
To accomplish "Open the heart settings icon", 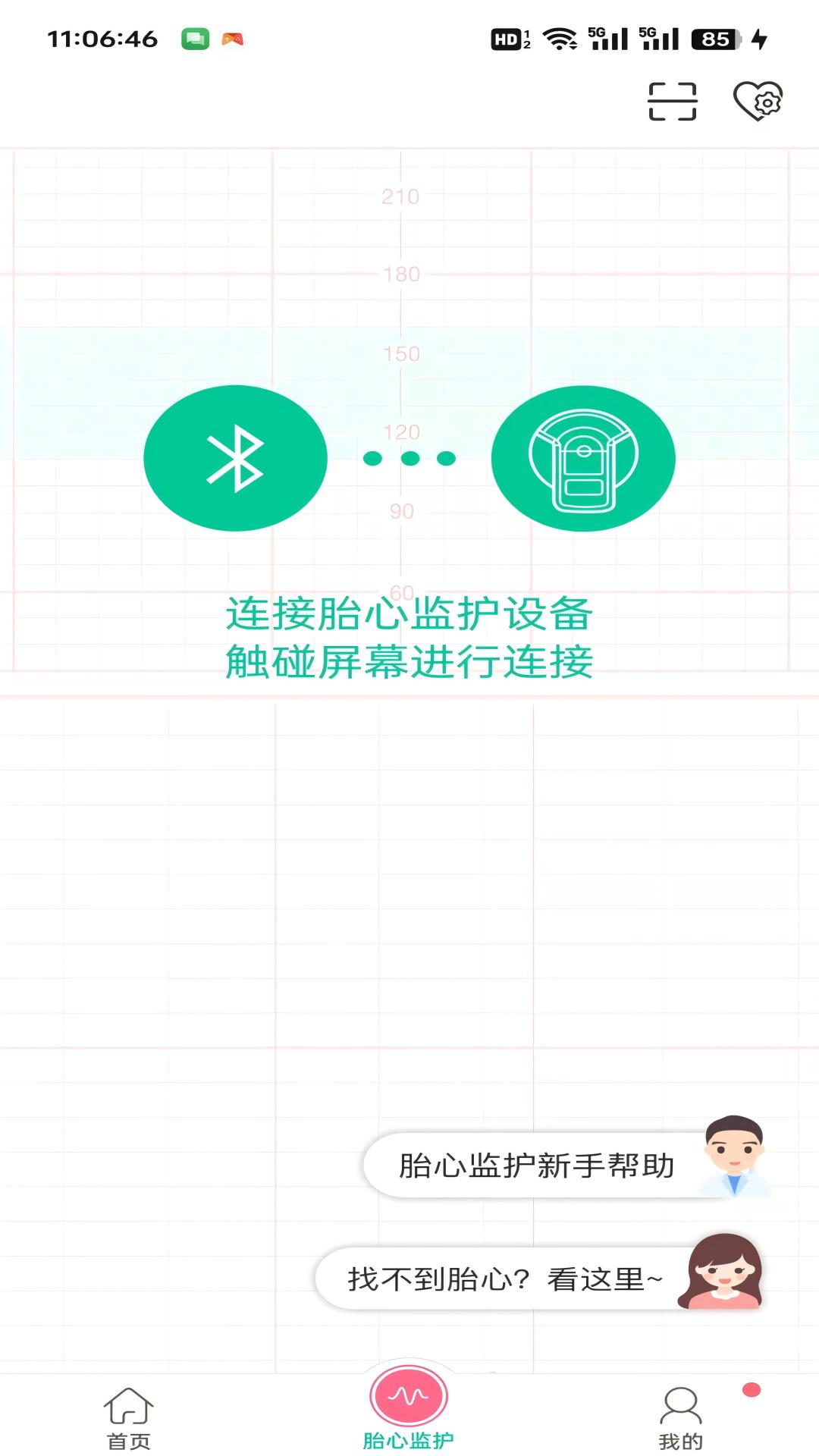I will [757, 101].
